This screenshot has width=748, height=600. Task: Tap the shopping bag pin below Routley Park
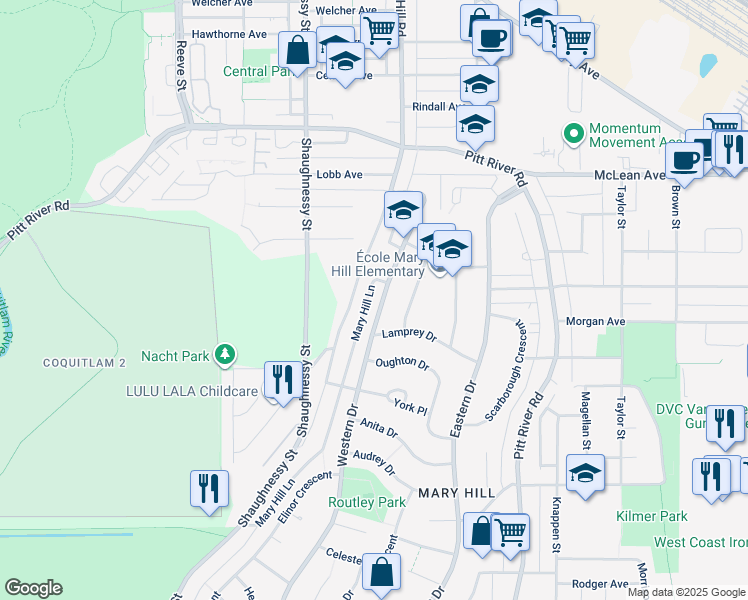click(381, 572)
